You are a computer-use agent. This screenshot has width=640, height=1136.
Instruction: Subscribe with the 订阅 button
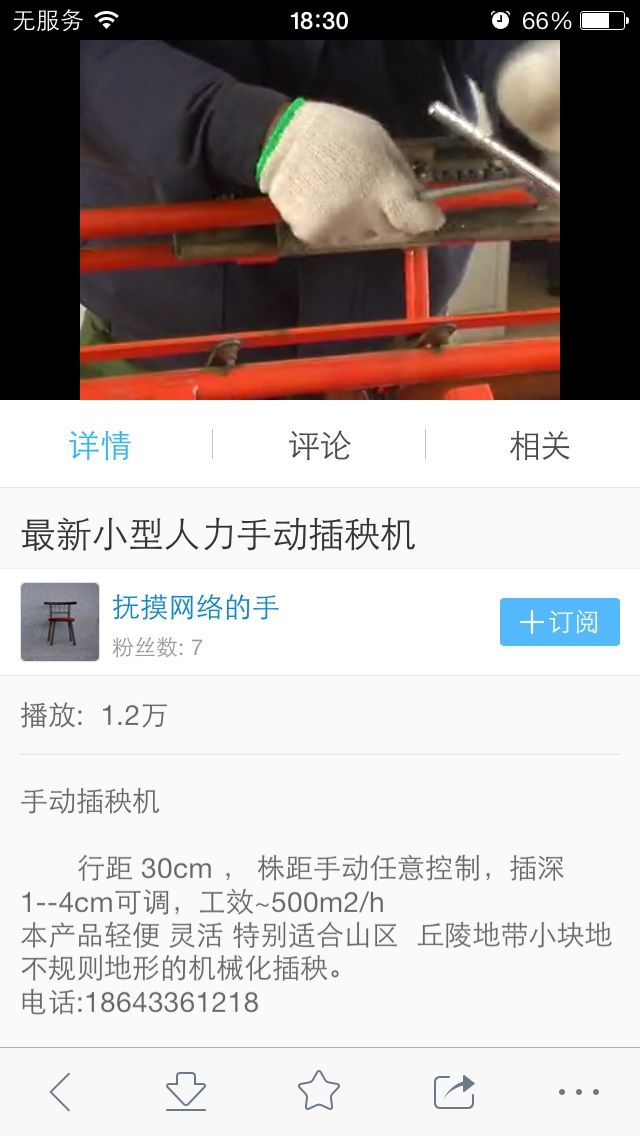pyautogui.click(x=560, y=622)
